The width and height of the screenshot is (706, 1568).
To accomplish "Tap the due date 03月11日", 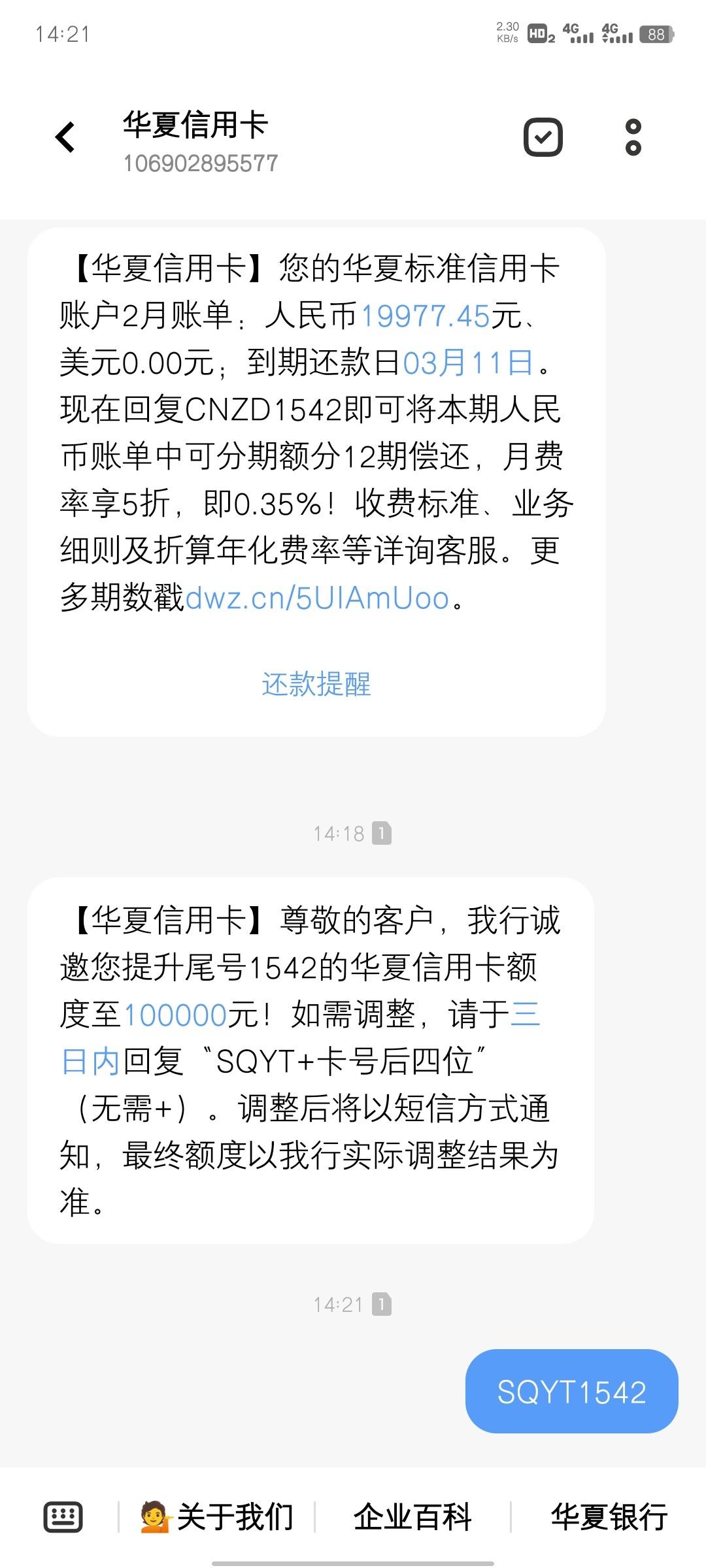I will pos(468,363).
